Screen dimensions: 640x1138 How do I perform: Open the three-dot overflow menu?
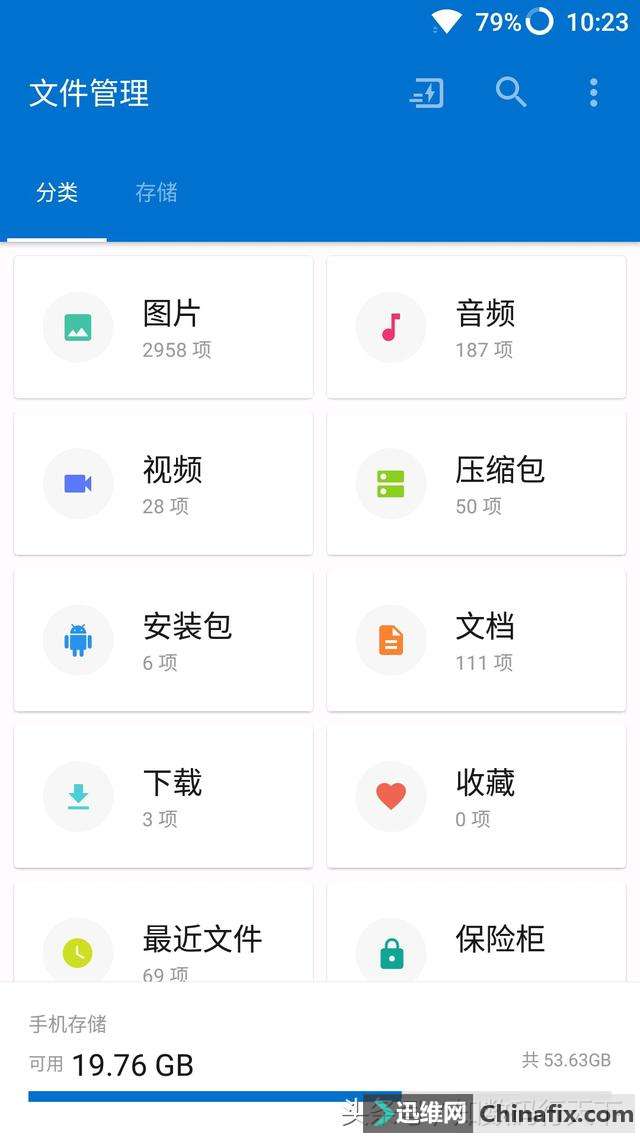point(594,93)
